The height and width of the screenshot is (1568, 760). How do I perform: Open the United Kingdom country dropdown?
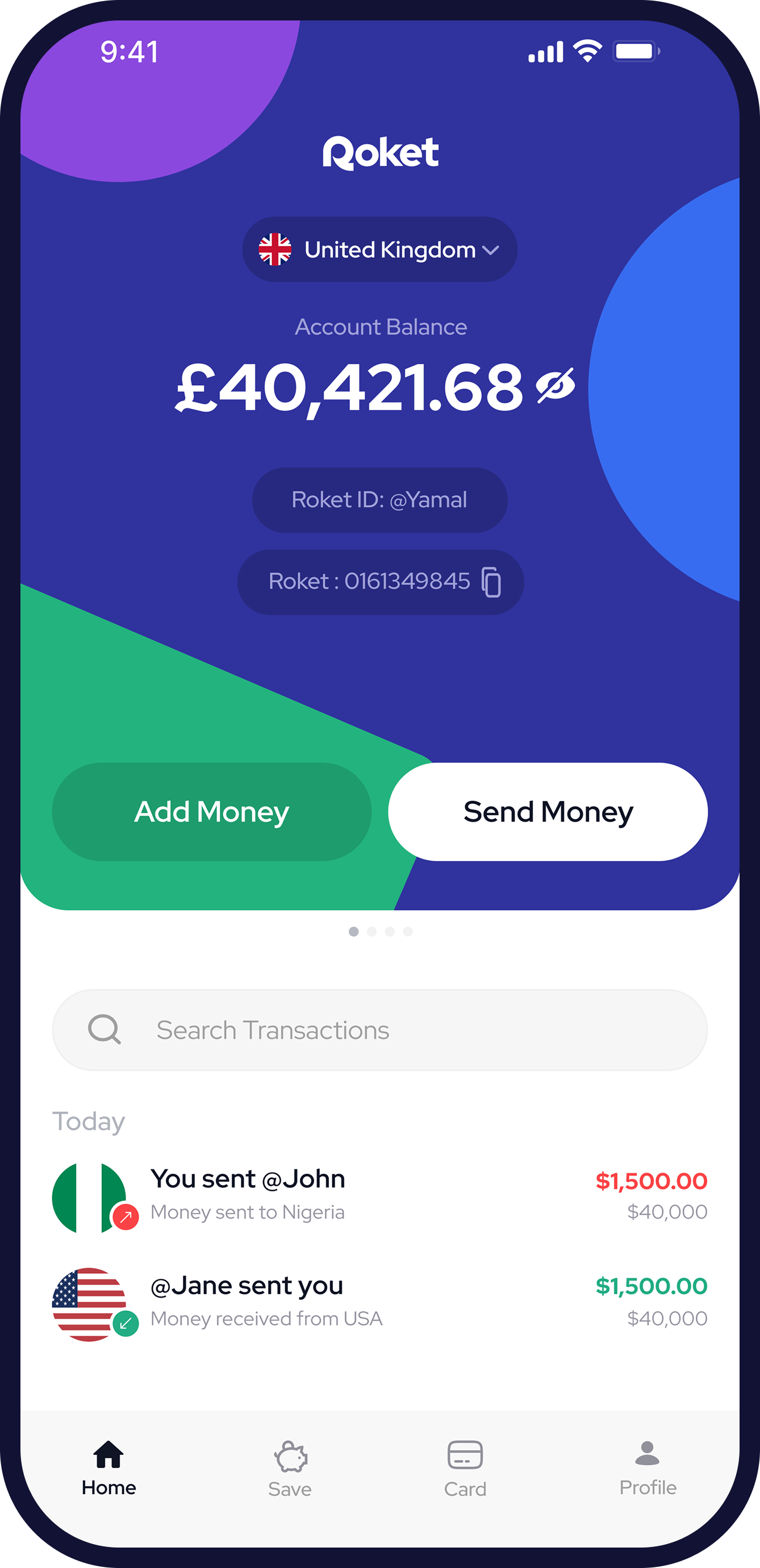point(379,249)
